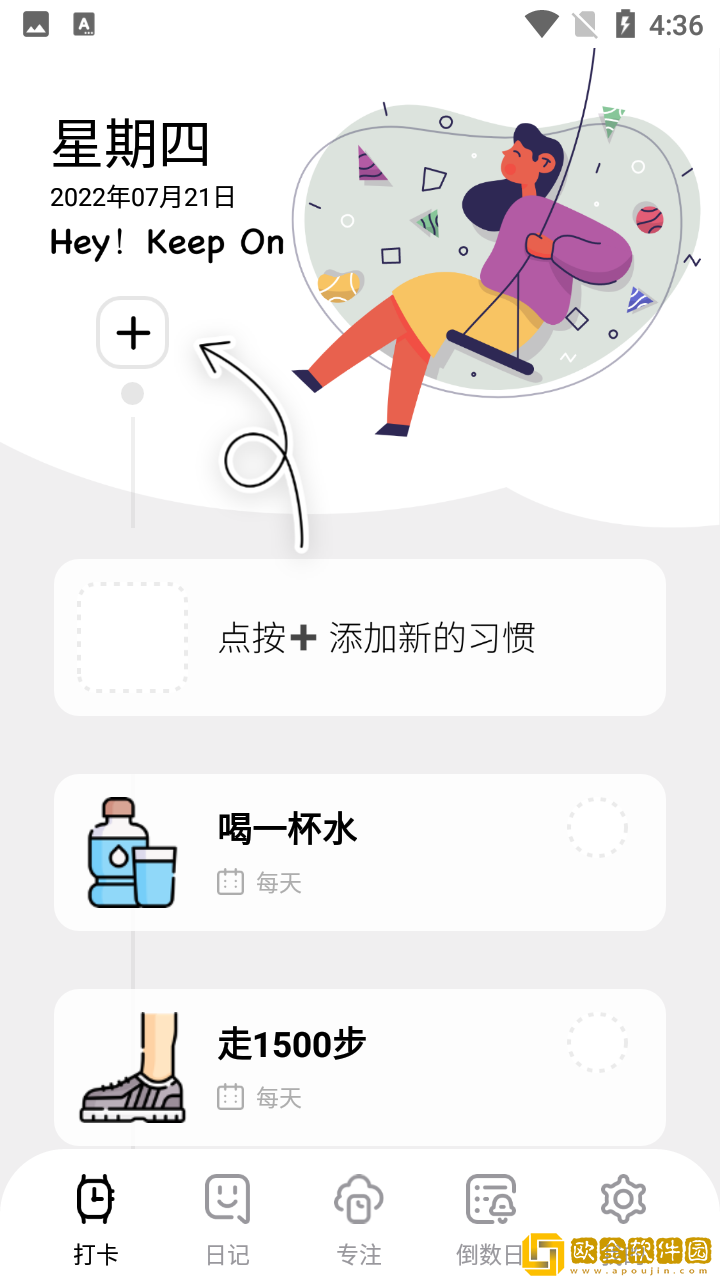720x1280 pixels.
Task: Tap the 专注 focus cloud icon
Action: tap(359, 1197)
